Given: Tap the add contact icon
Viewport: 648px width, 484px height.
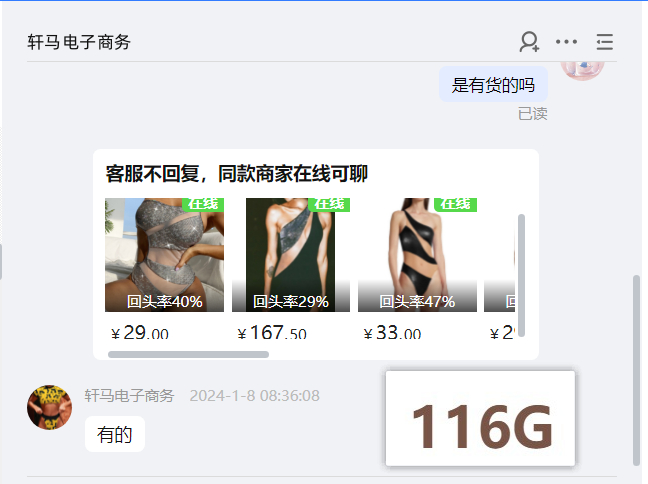Looking at the screenshot, I should 529,42.
